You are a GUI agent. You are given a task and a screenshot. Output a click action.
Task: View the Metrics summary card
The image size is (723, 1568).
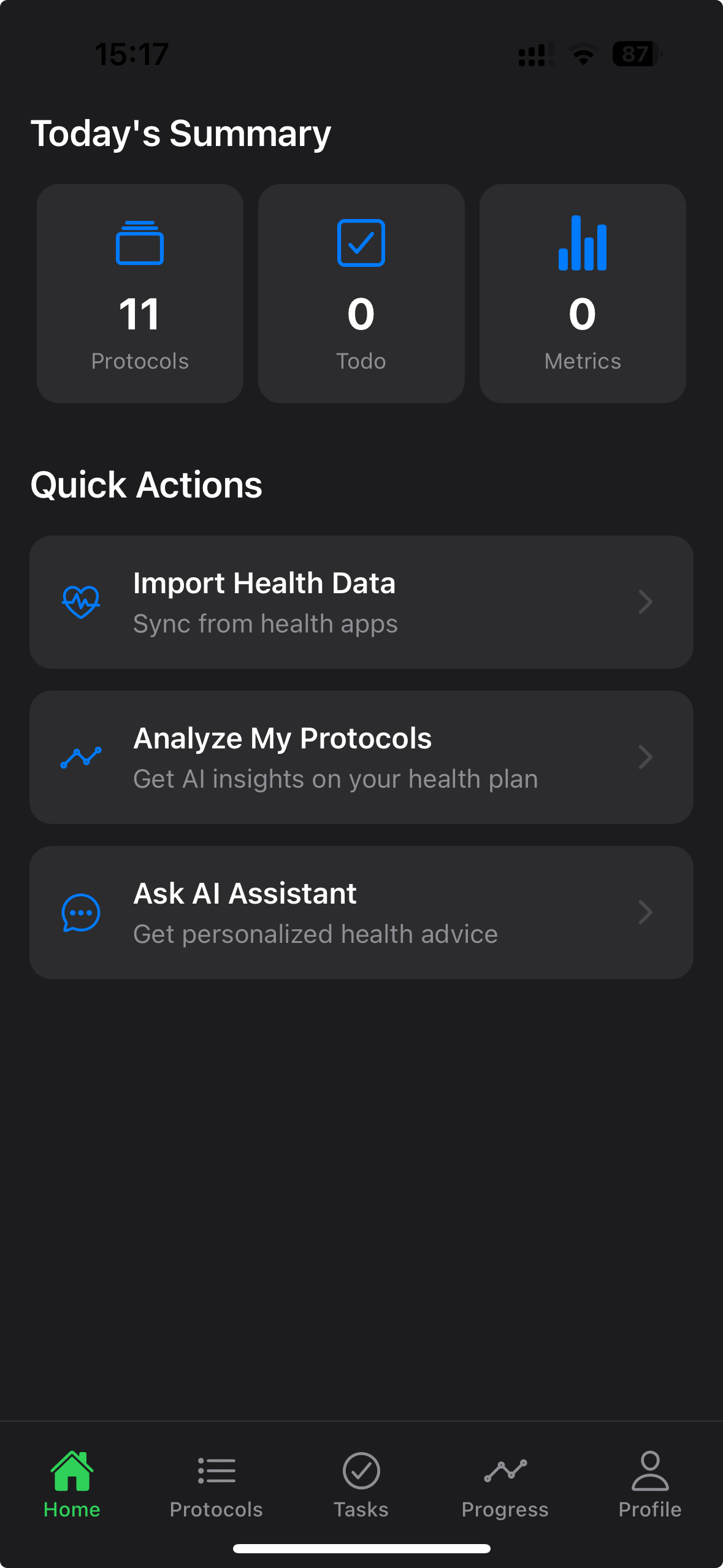pyautogui.click(x=583, y=293)
